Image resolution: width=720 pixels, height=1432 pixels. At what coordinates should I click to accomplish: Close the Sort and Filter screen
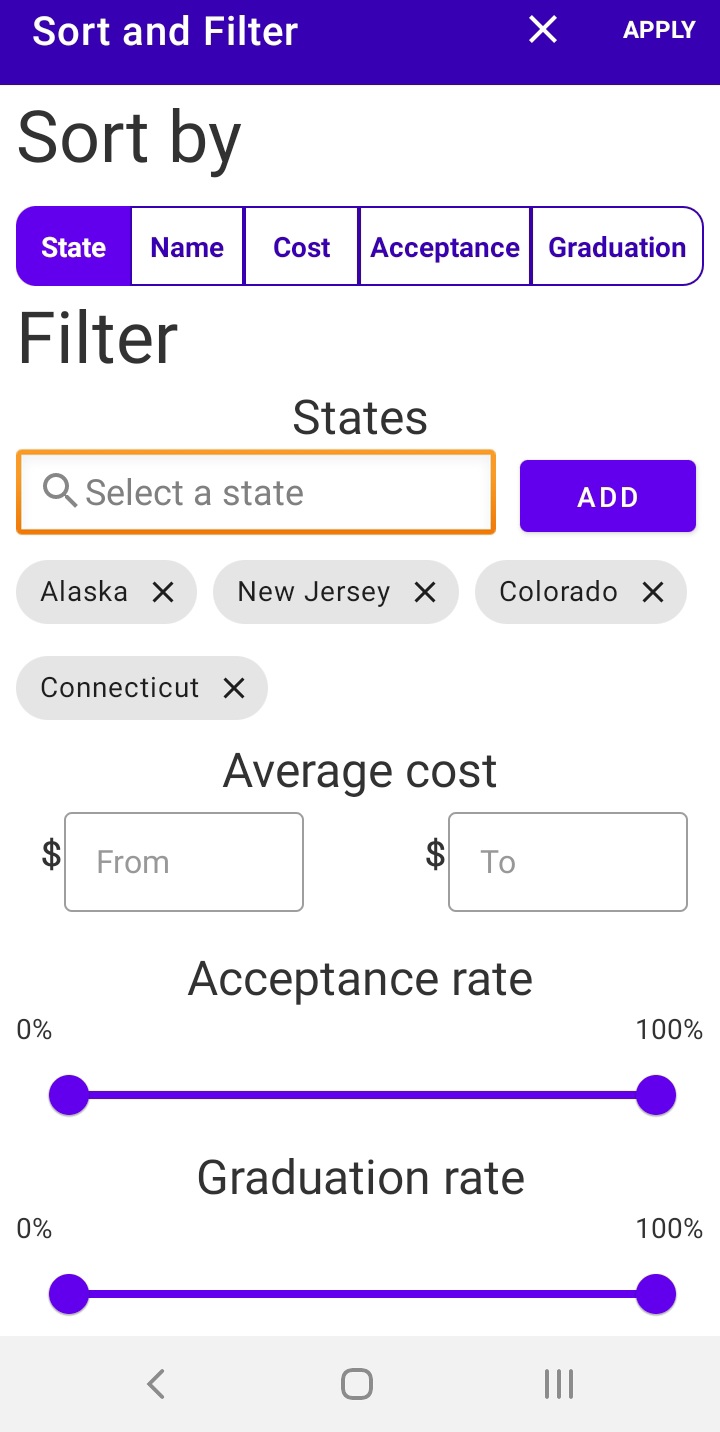pos(543,30)
